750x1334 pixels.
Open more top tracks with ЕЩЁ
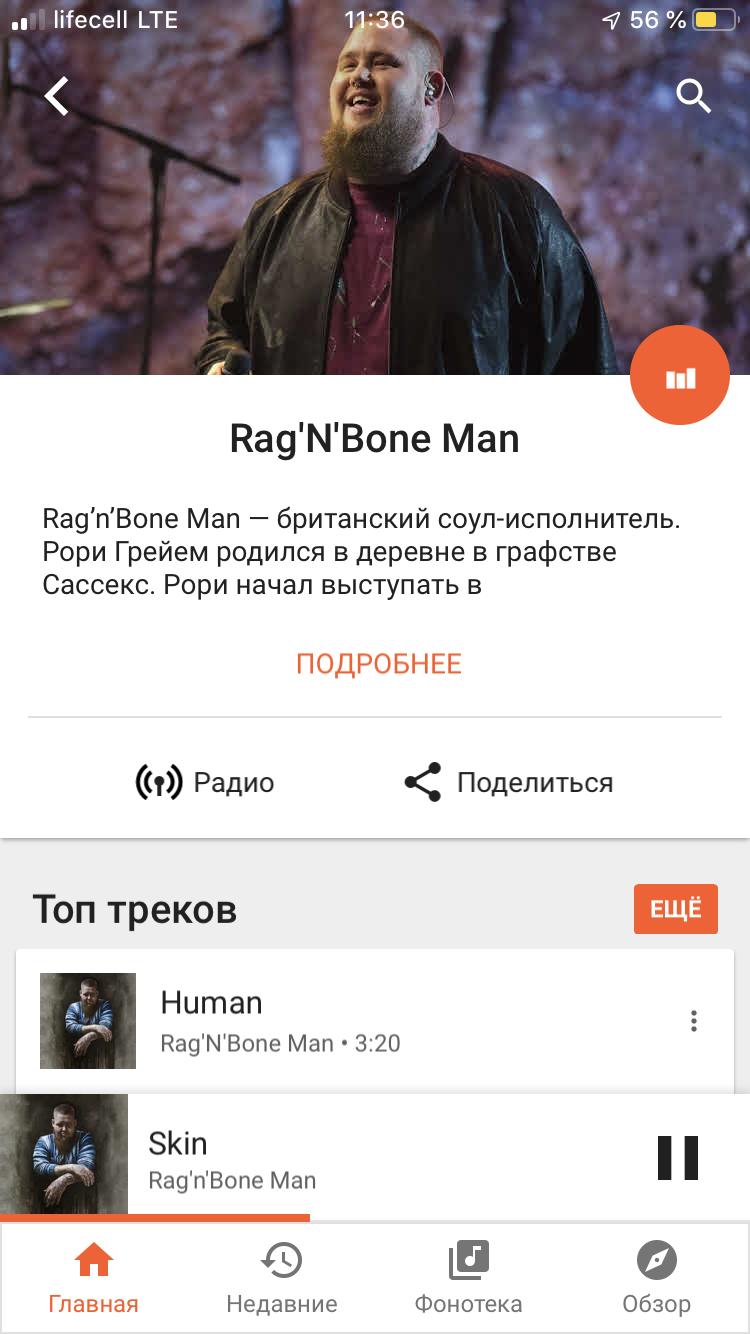coord(676,909)
